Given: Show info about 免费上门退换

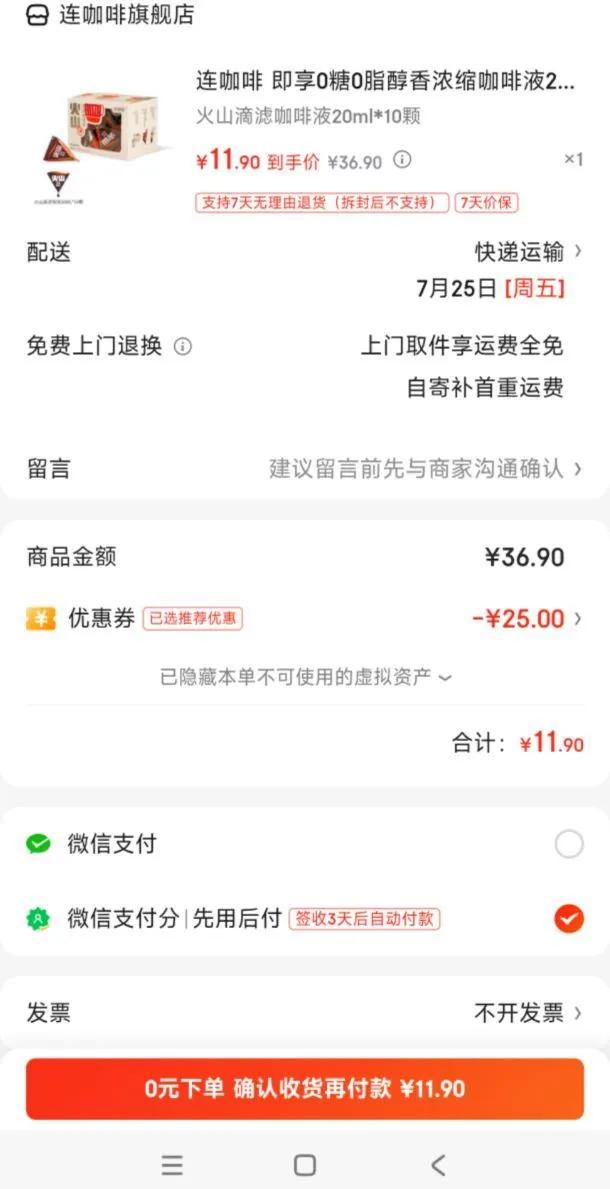Looking at the screenshot, I should pyautogui.click(x=183, y=347).
